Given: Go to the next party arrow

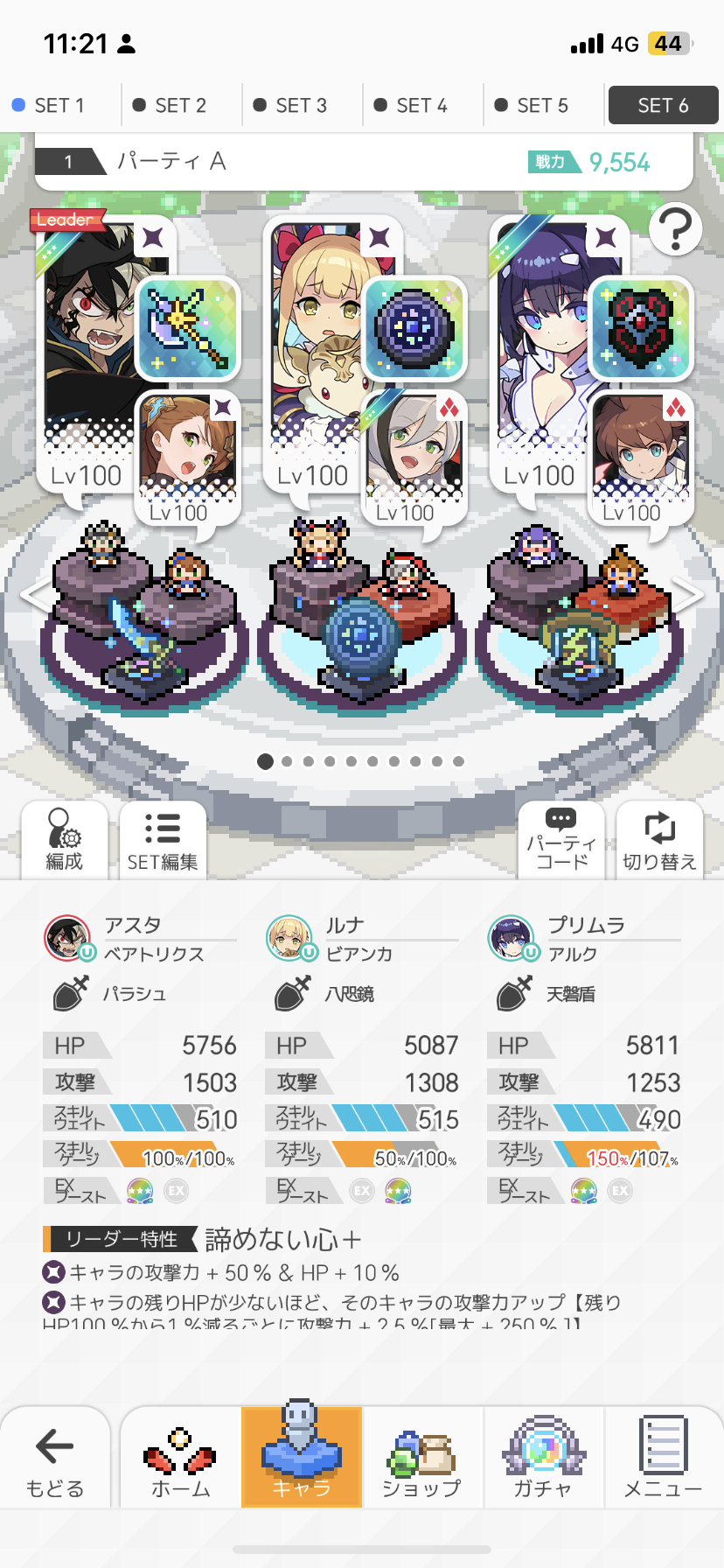Looking at the screenshot, I should [x=689, y=595].
